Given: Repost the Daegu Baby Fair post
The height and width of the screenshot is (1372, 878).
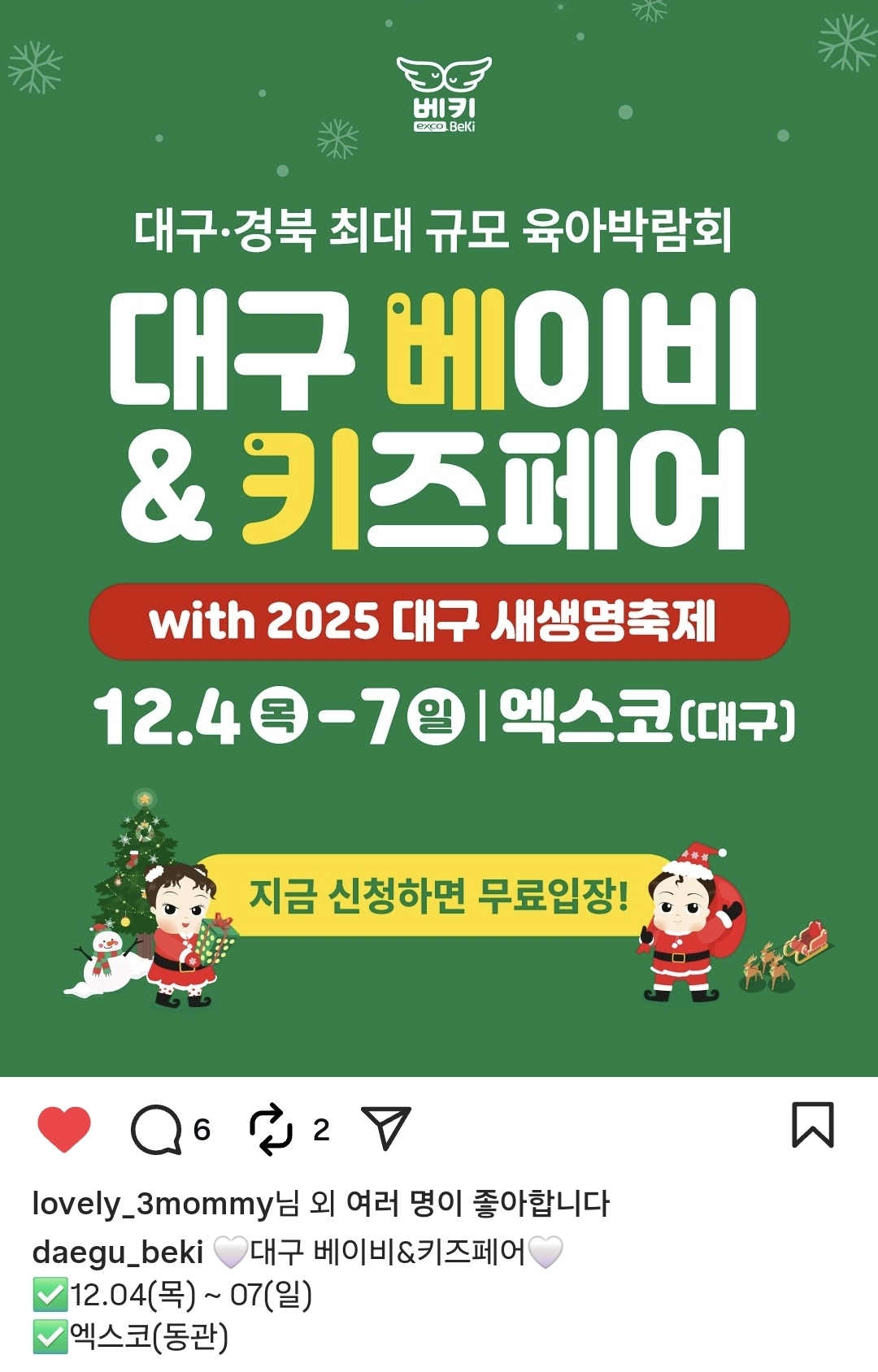Looking at the screenshot, I should [x=271, y=1129].
